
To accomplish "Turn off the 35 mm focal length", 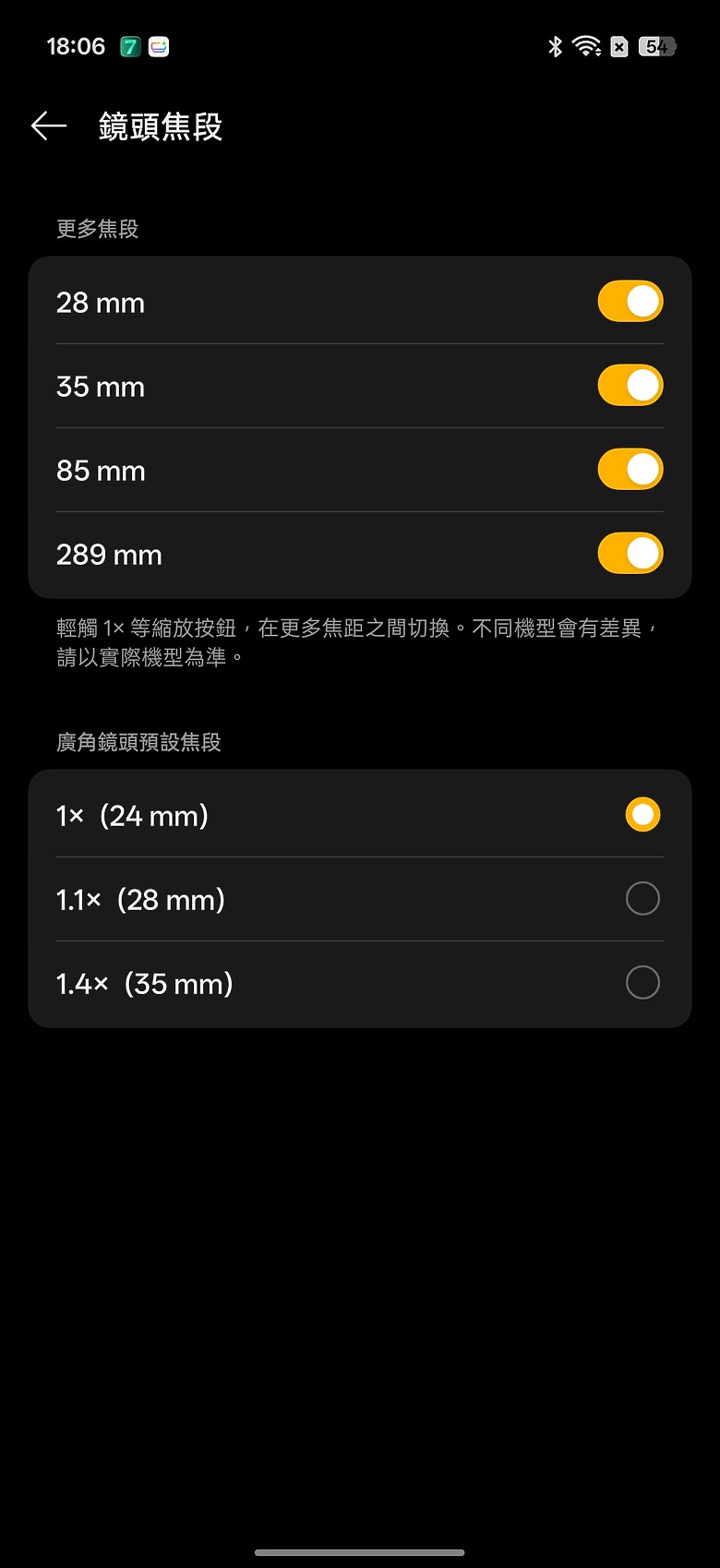I will 630,385.
